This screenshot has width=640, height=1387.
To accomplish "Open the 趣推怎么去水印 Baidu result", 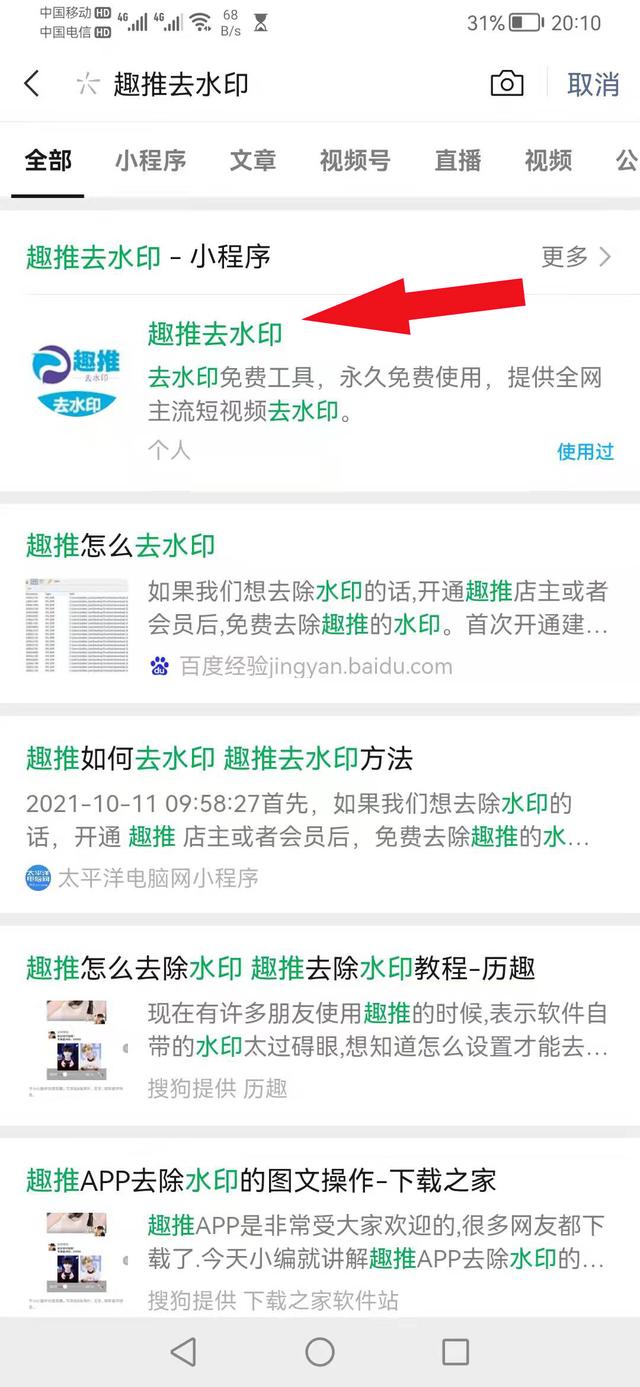I will point(120,546).
